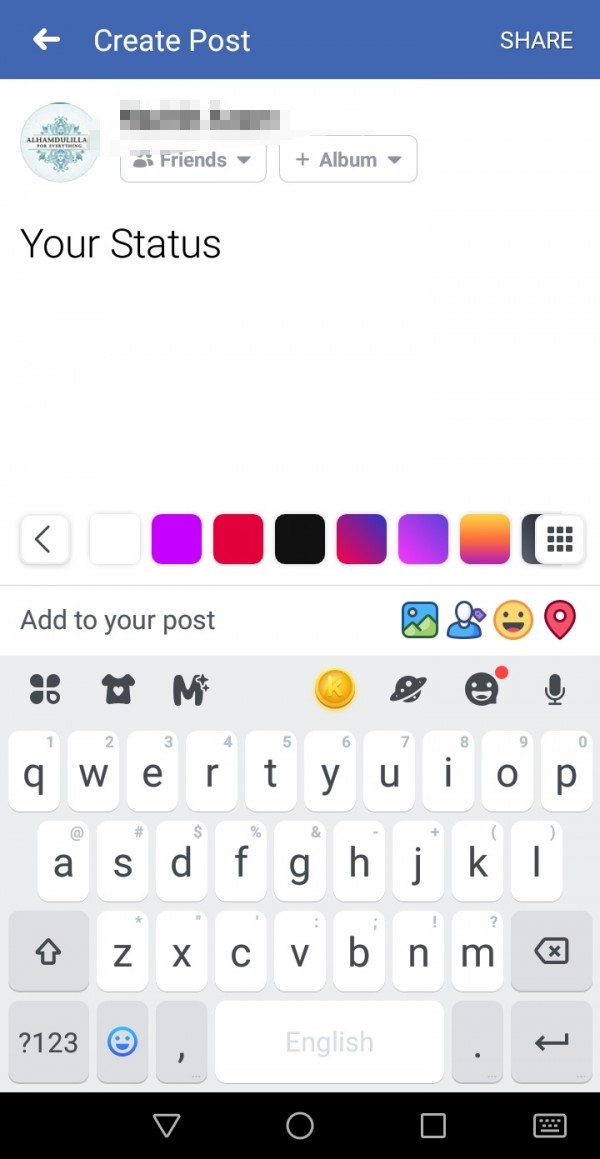Select the white background swatch
This screenshot has height=1159, width=600.
(115, 540)
